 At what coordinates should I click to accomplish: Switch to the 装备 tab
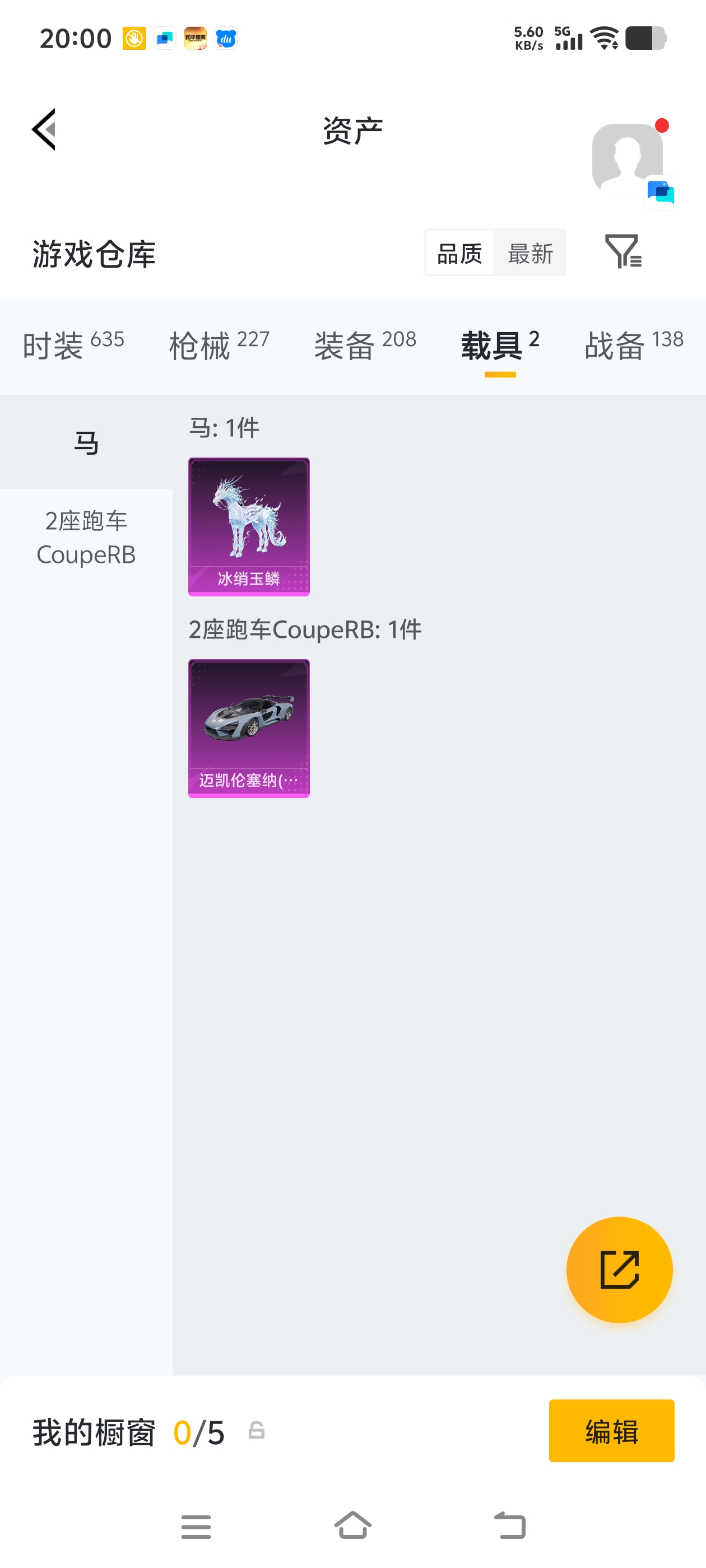[x=365, y=345]
